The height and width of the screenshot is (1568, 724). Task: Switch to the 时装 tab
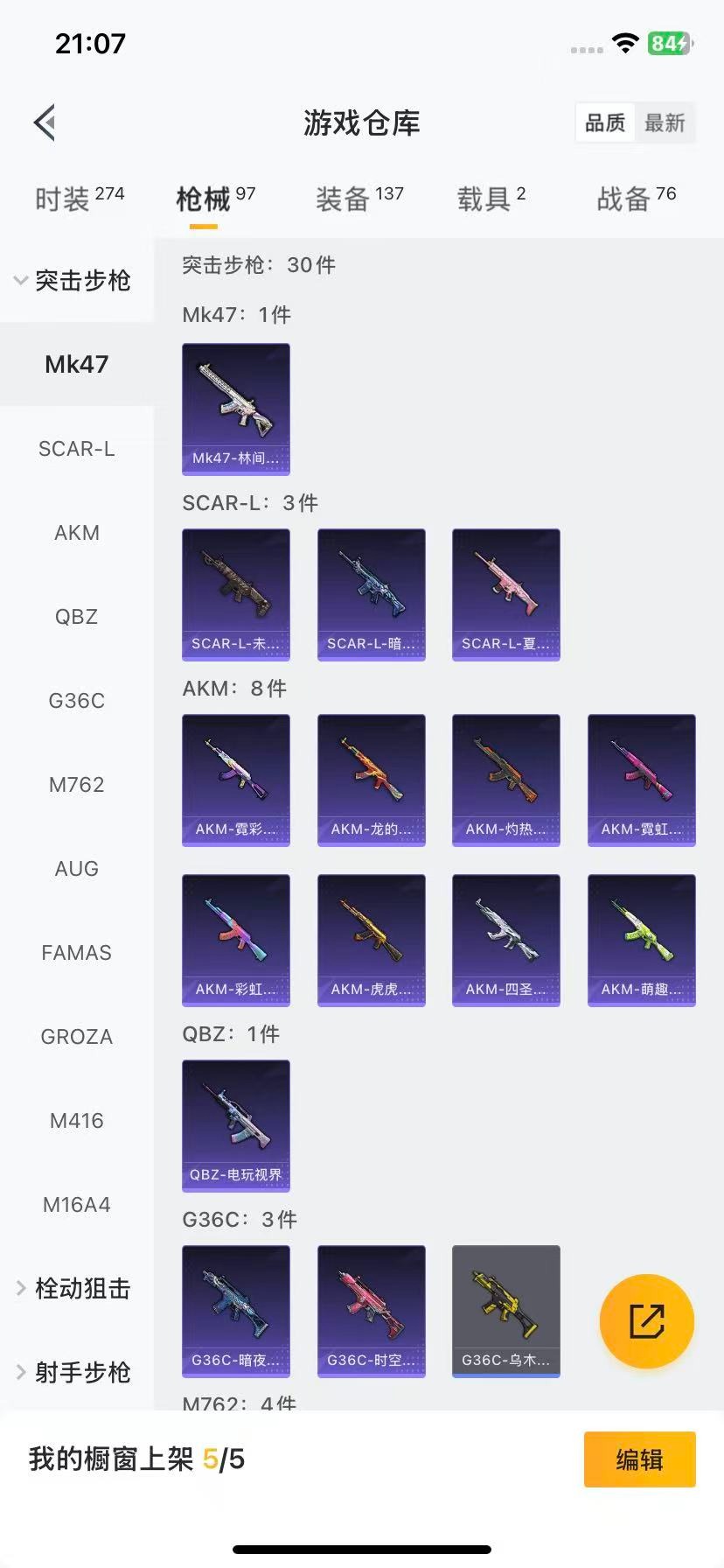pyautogui.click(x=79, y=199)
